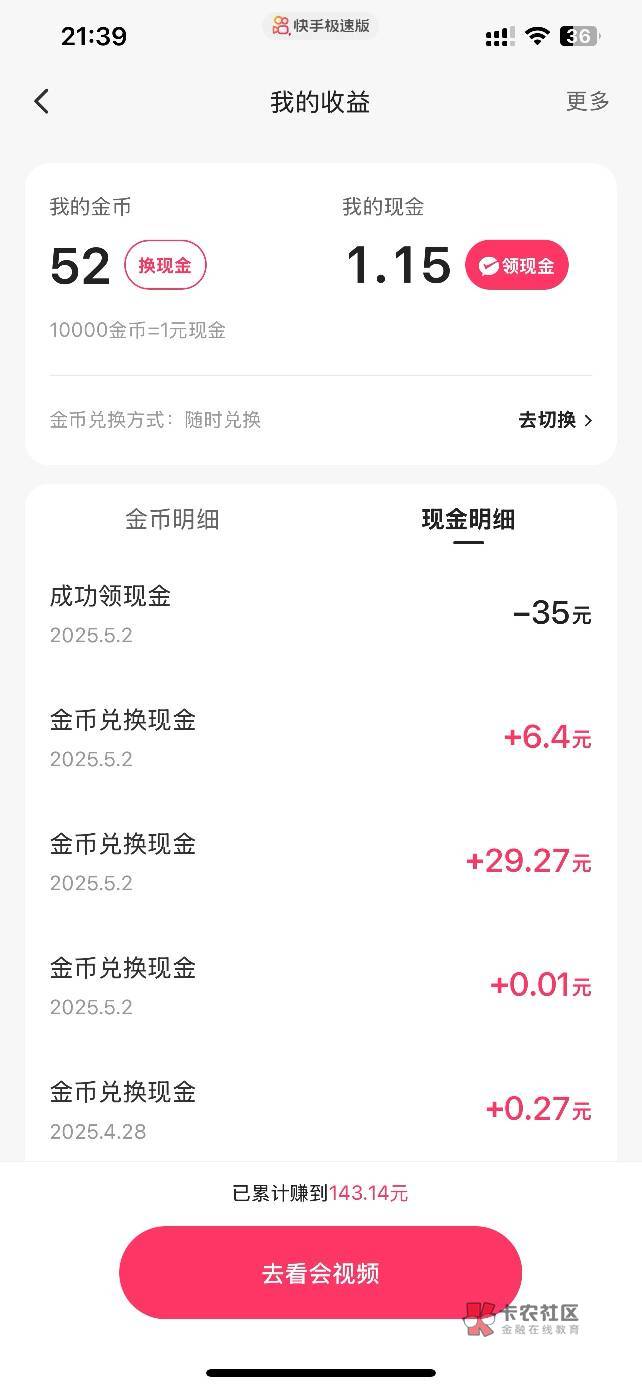Select the 现金明细 tab

coord(468,520)
